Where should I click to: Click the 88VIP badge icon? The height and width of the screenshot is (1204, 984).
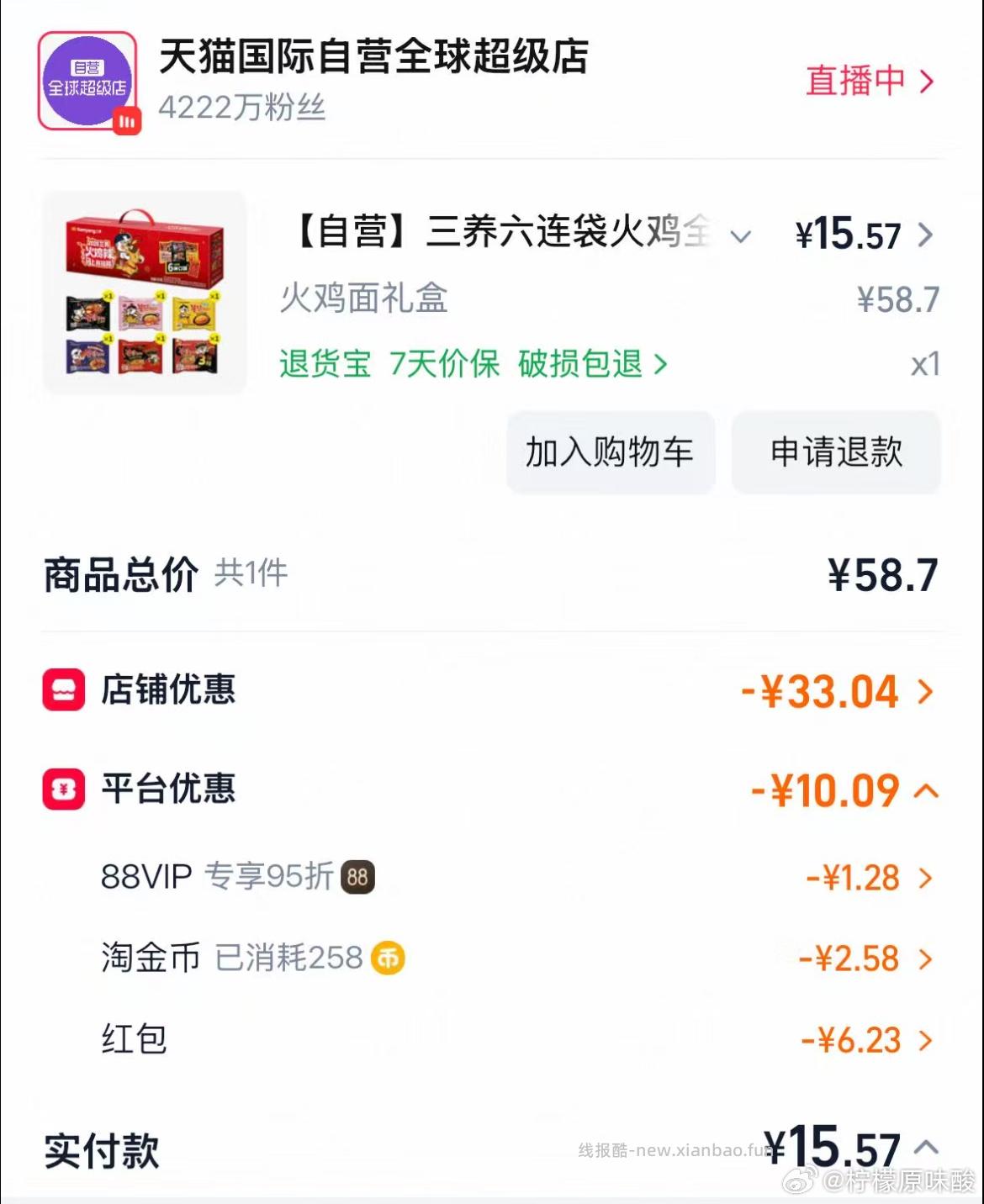(x=358, y=877)
